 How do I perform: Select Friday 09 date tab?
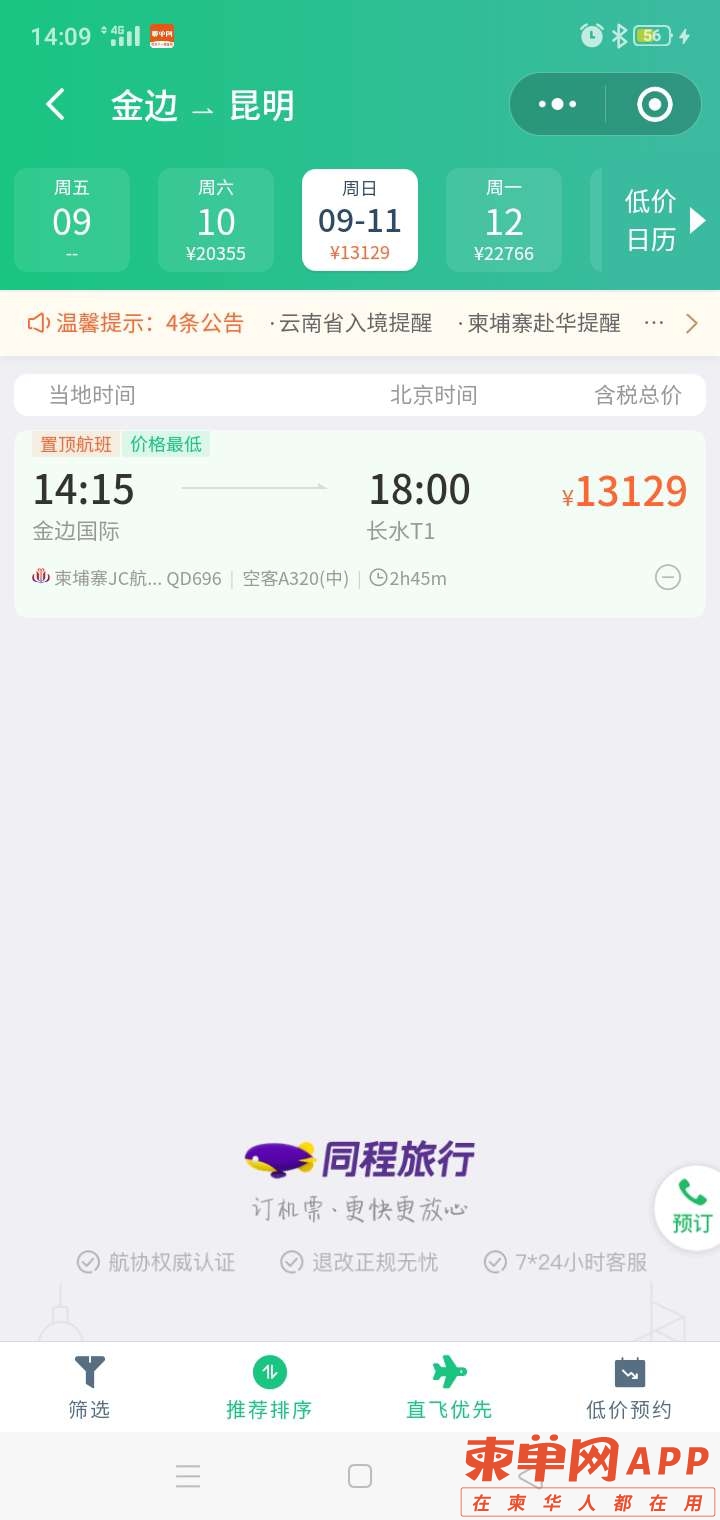coord(72,220)
